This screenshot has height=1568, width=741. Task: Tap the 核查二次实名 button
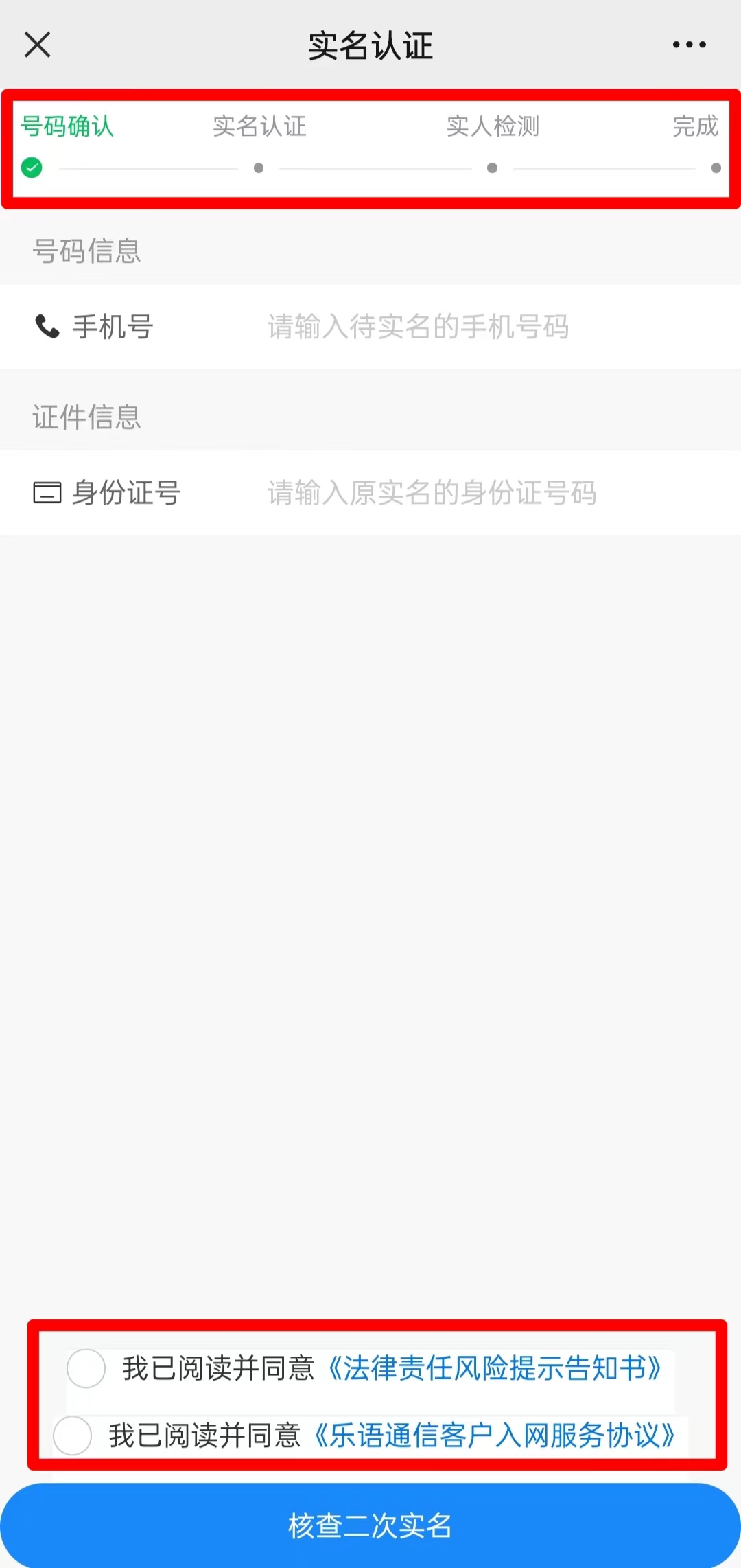click(x=370, y=1525)
